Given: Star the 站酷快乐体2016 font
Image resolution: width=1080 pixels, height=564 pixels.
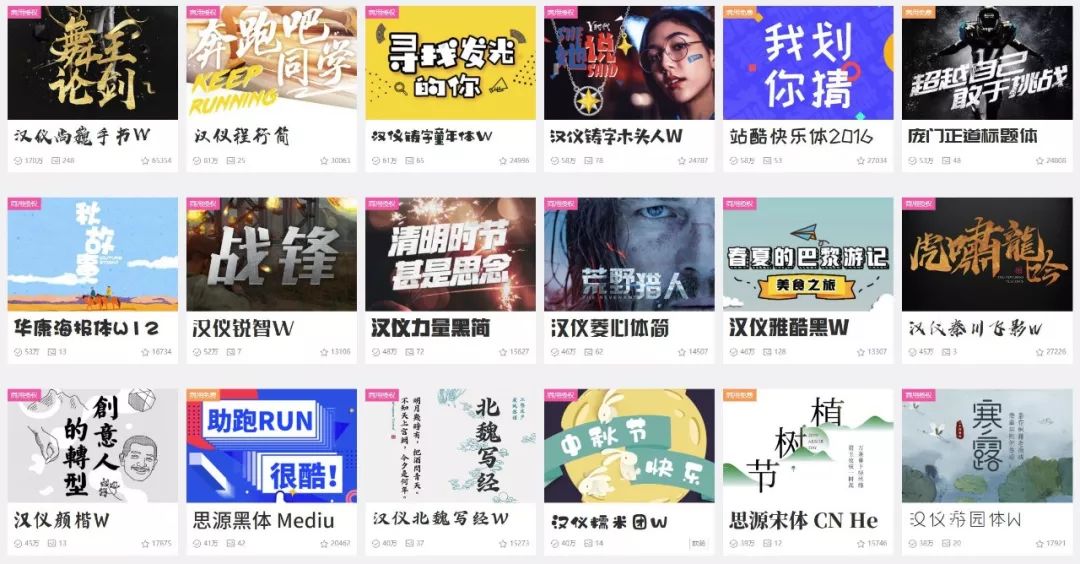Looking at the screenshot, I should 861,160.
